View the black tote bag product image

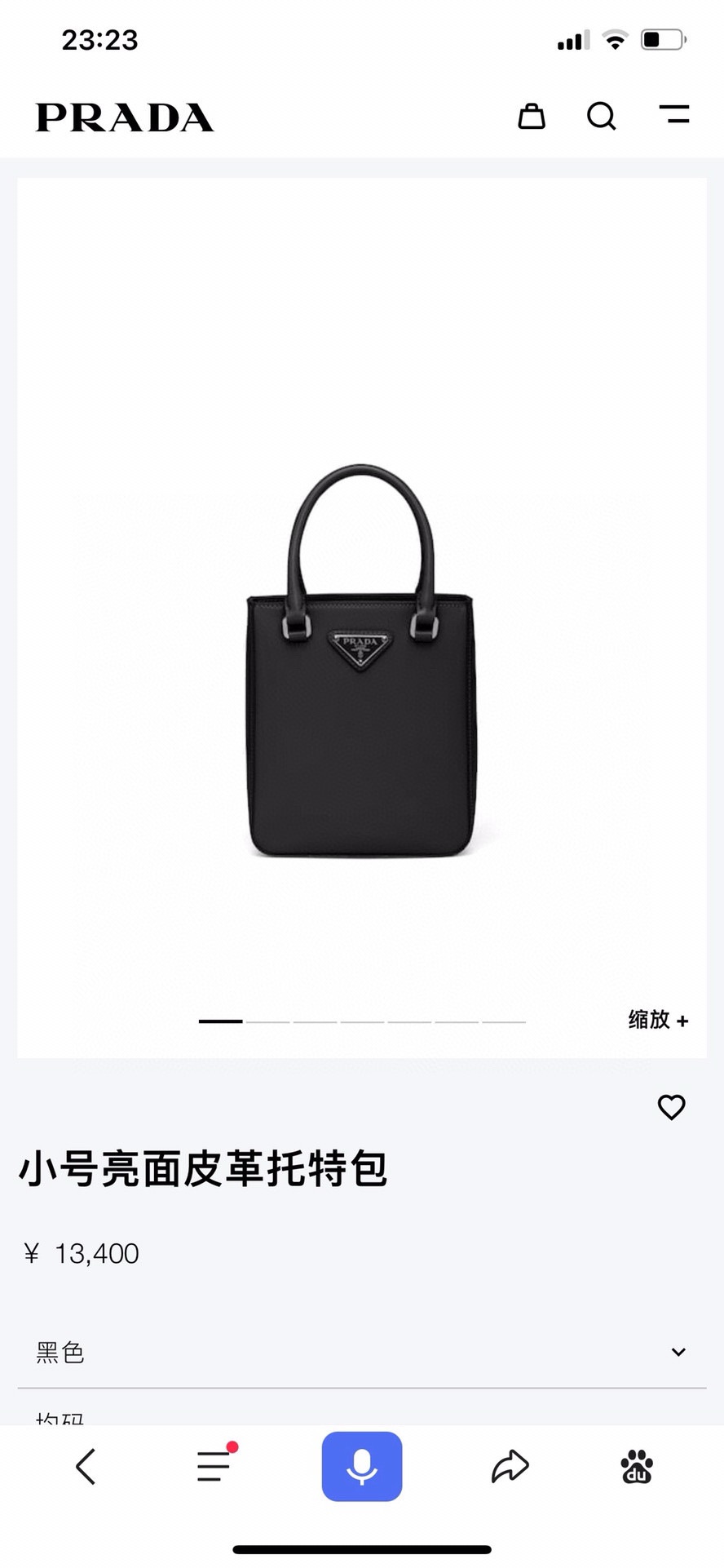(x=361, y=662)
